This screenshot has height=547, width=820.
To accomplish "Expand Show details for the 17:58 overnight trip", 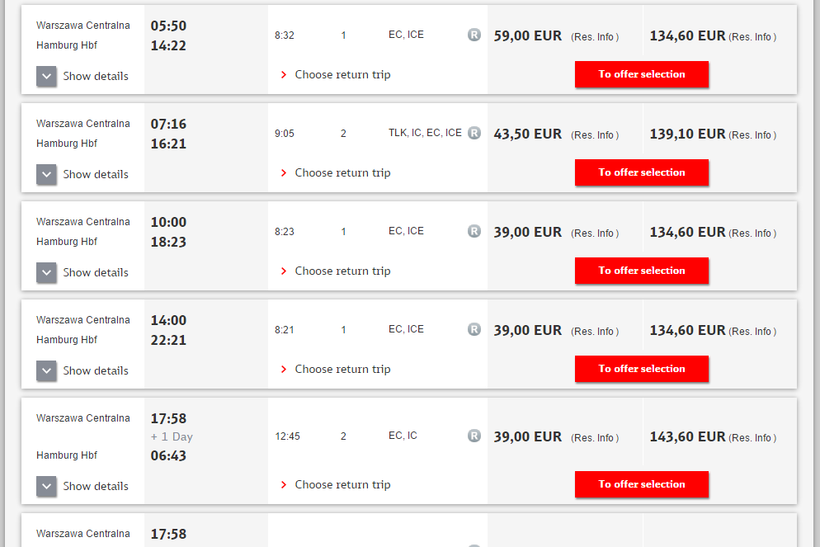I will (x=83, y=486).
